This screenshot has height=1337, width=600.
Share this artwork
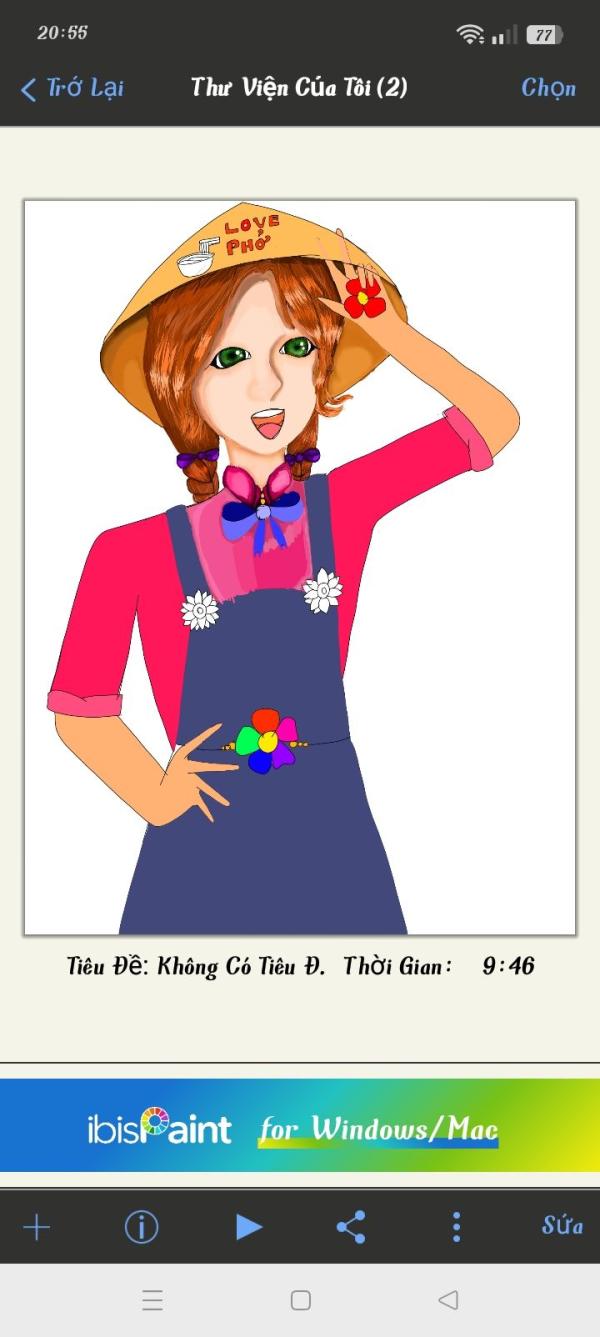tap(350, 1227)
